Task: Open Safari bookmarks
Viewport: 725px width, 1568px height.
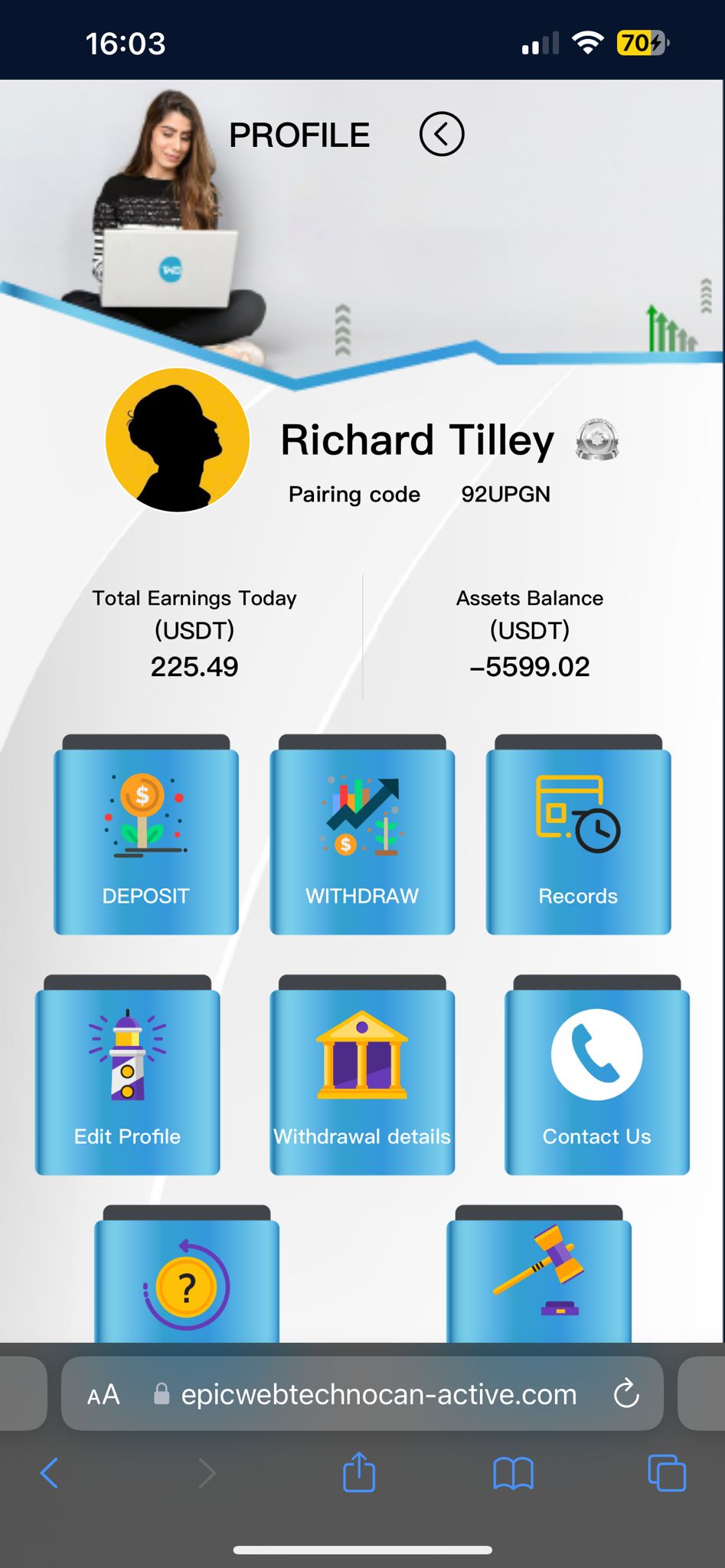Action: coord(513,1472)
